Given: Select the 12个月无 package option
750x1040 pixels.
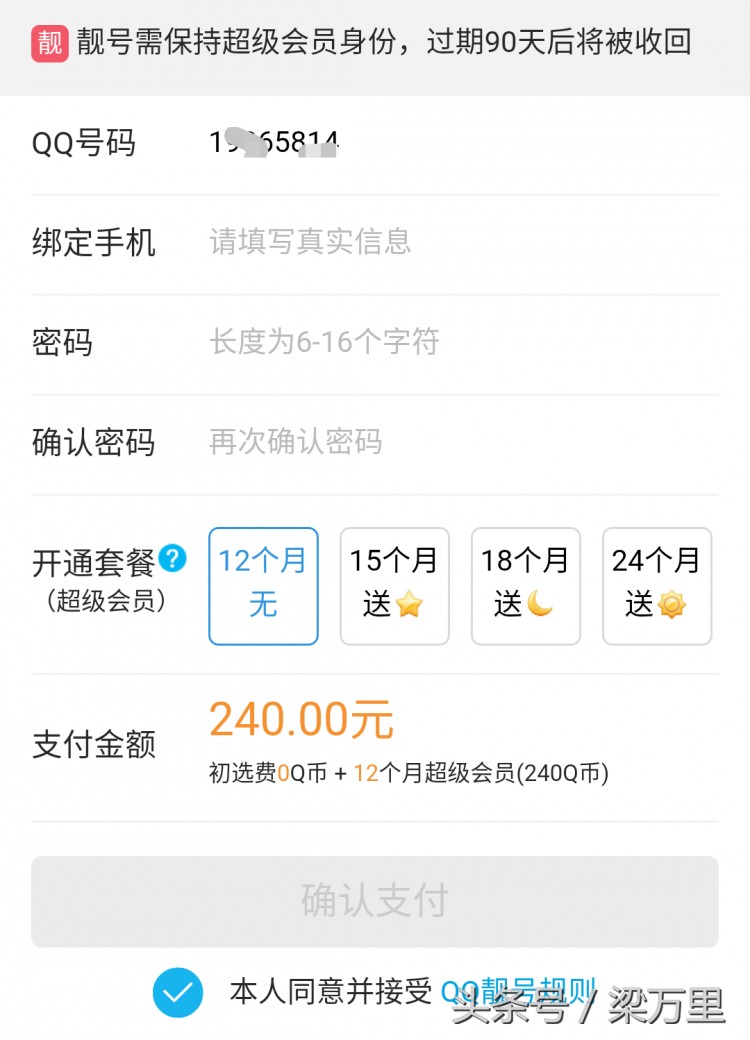Looking at the screenshot, I should click(263, 586).
